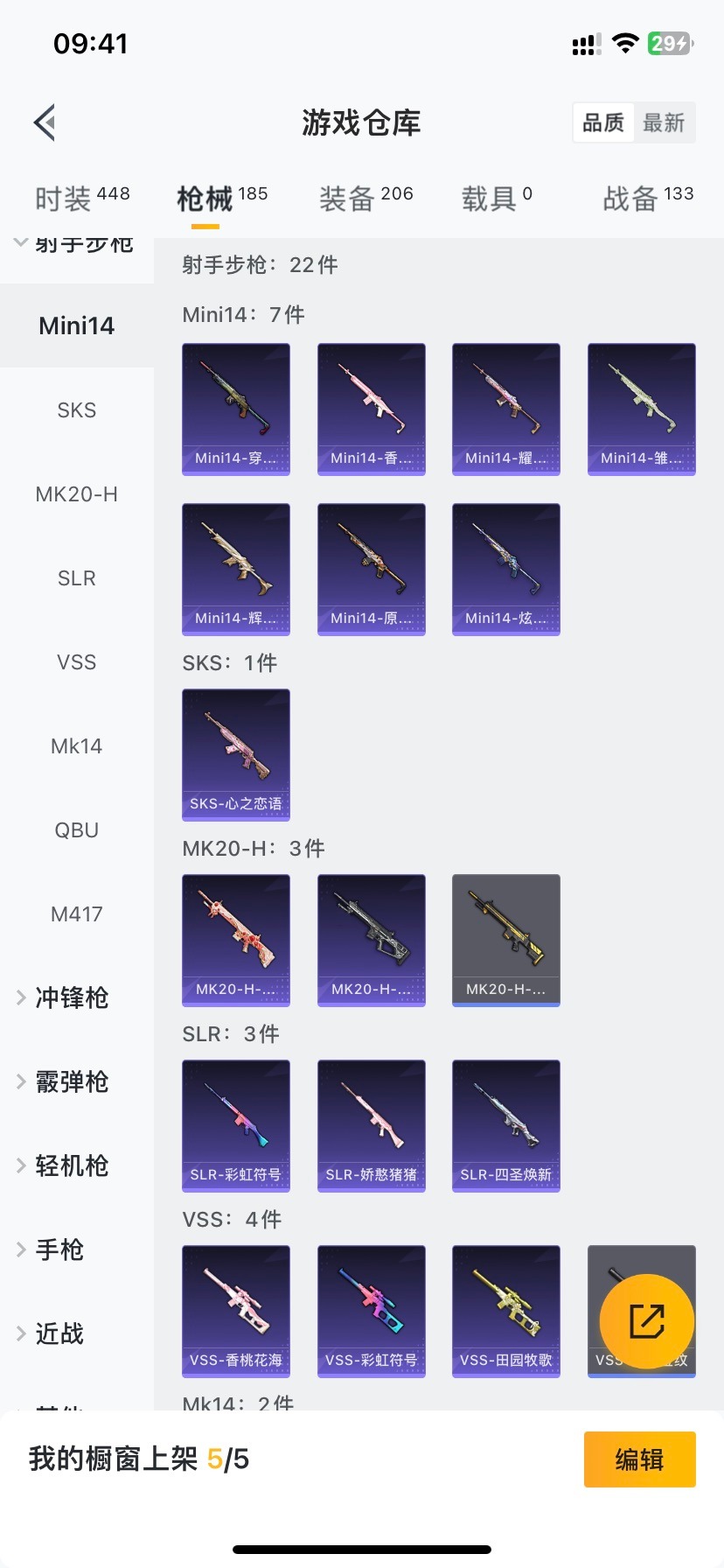Open the SKS-心之恋语 skin
The height and width of the screenshot is (1568, 724).
click(236, 754)
